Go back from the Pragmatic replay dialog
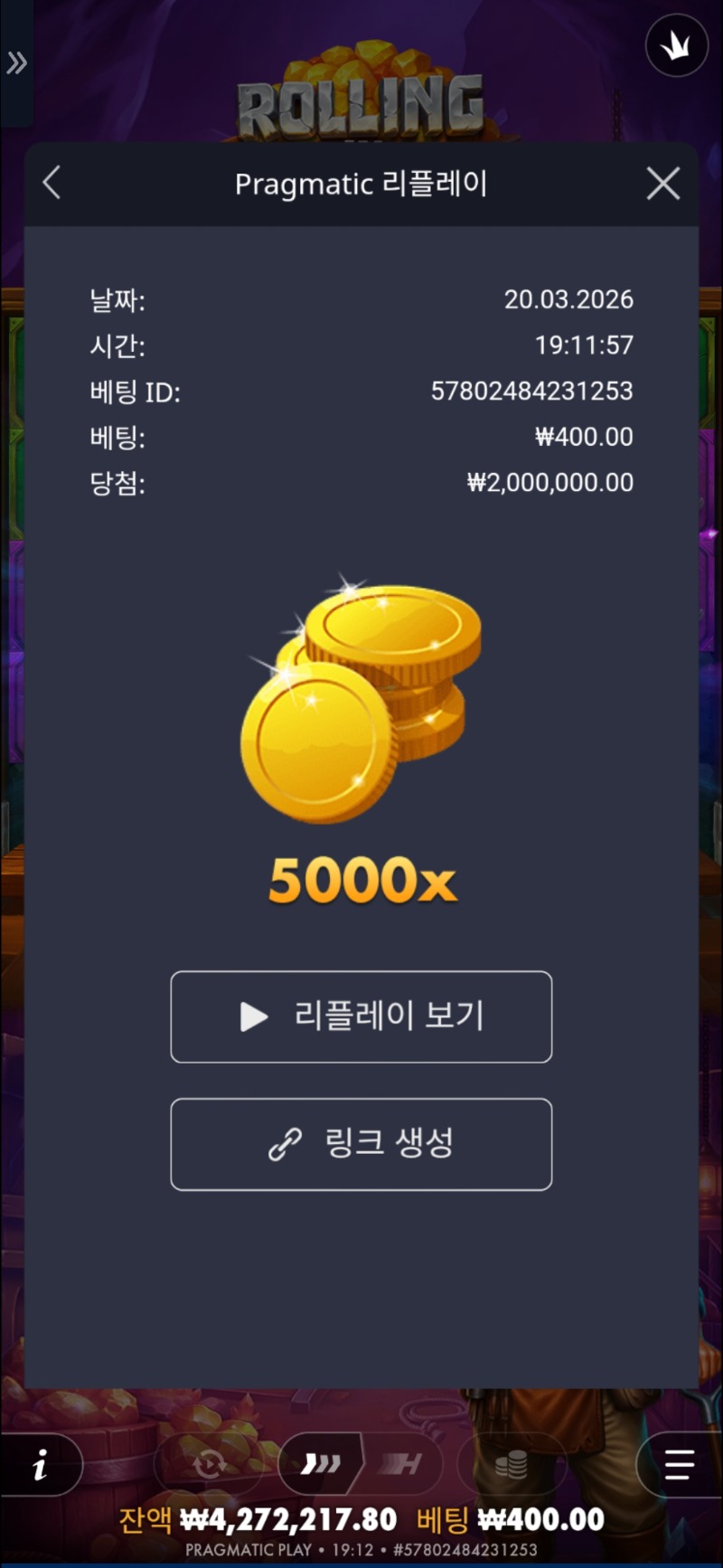The image size is (723, 1568). pyautogui.click(x=52, y=183)
